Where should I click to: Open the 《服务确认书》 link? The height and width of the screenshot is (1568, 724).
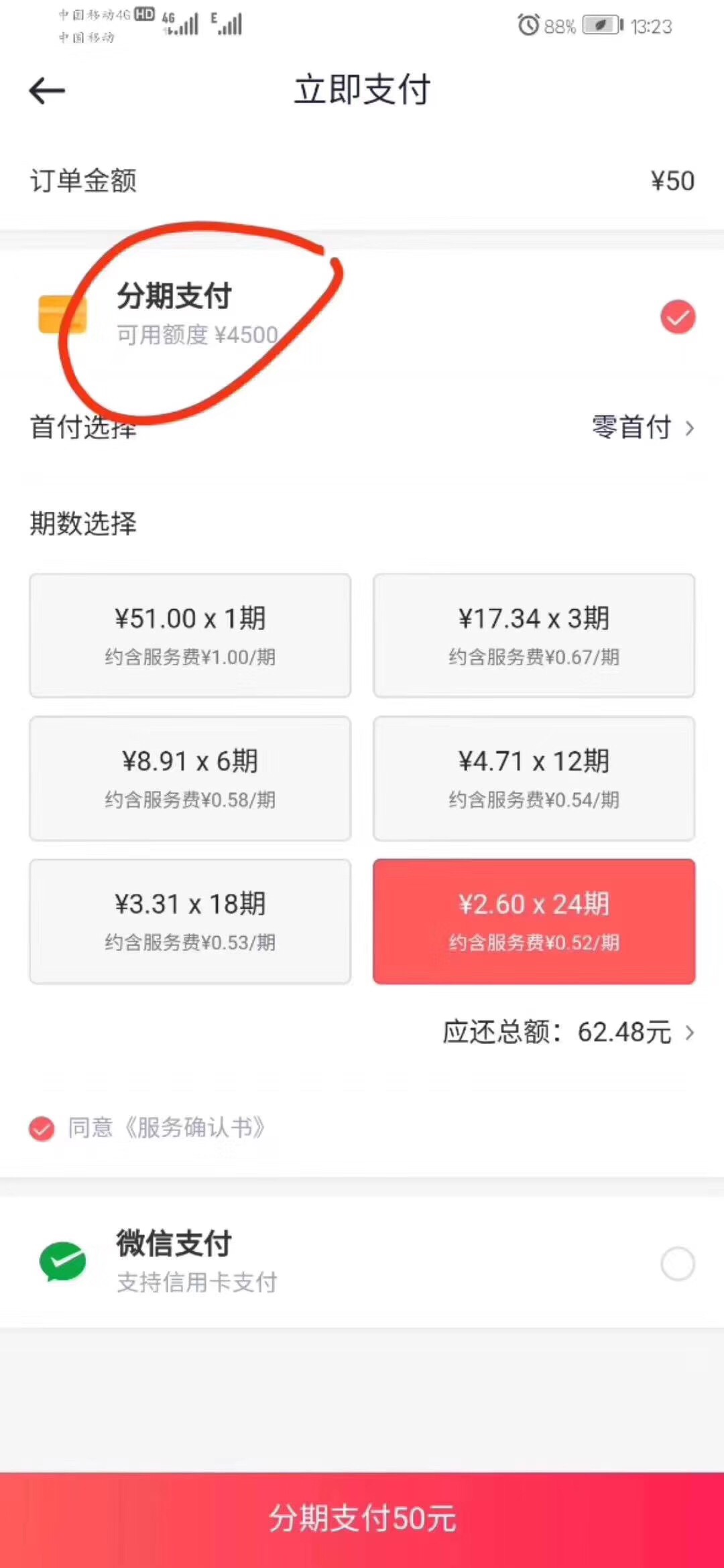click(194, 1128)
